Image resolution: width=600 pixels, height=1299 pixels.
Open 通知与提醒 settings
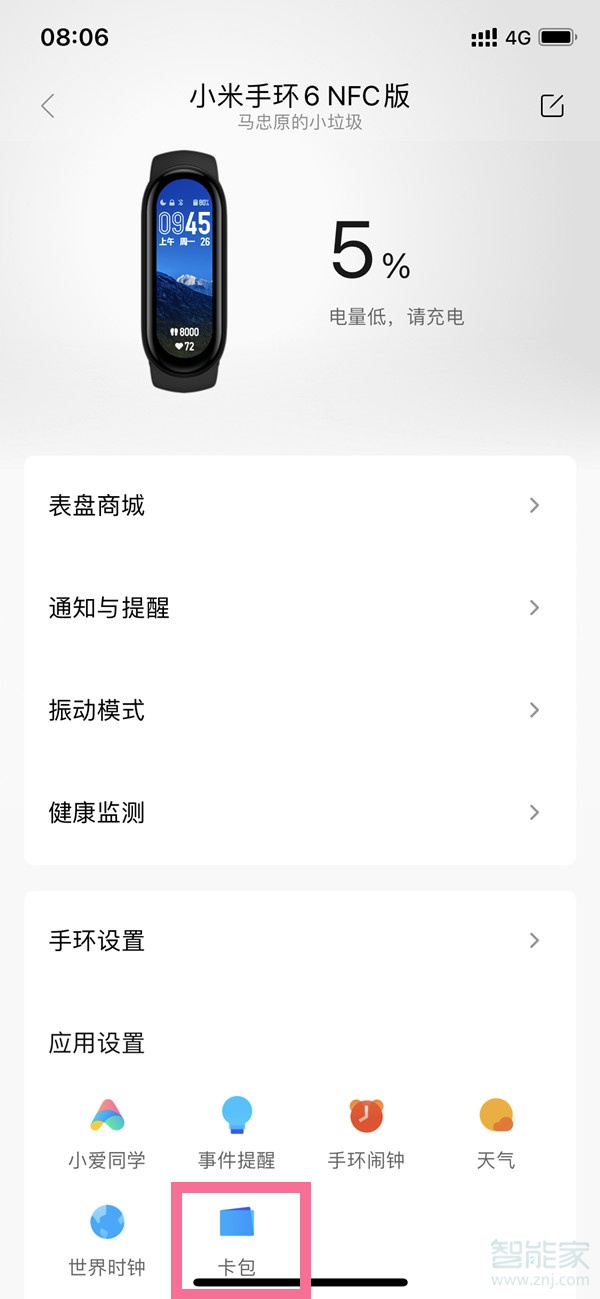300,608
